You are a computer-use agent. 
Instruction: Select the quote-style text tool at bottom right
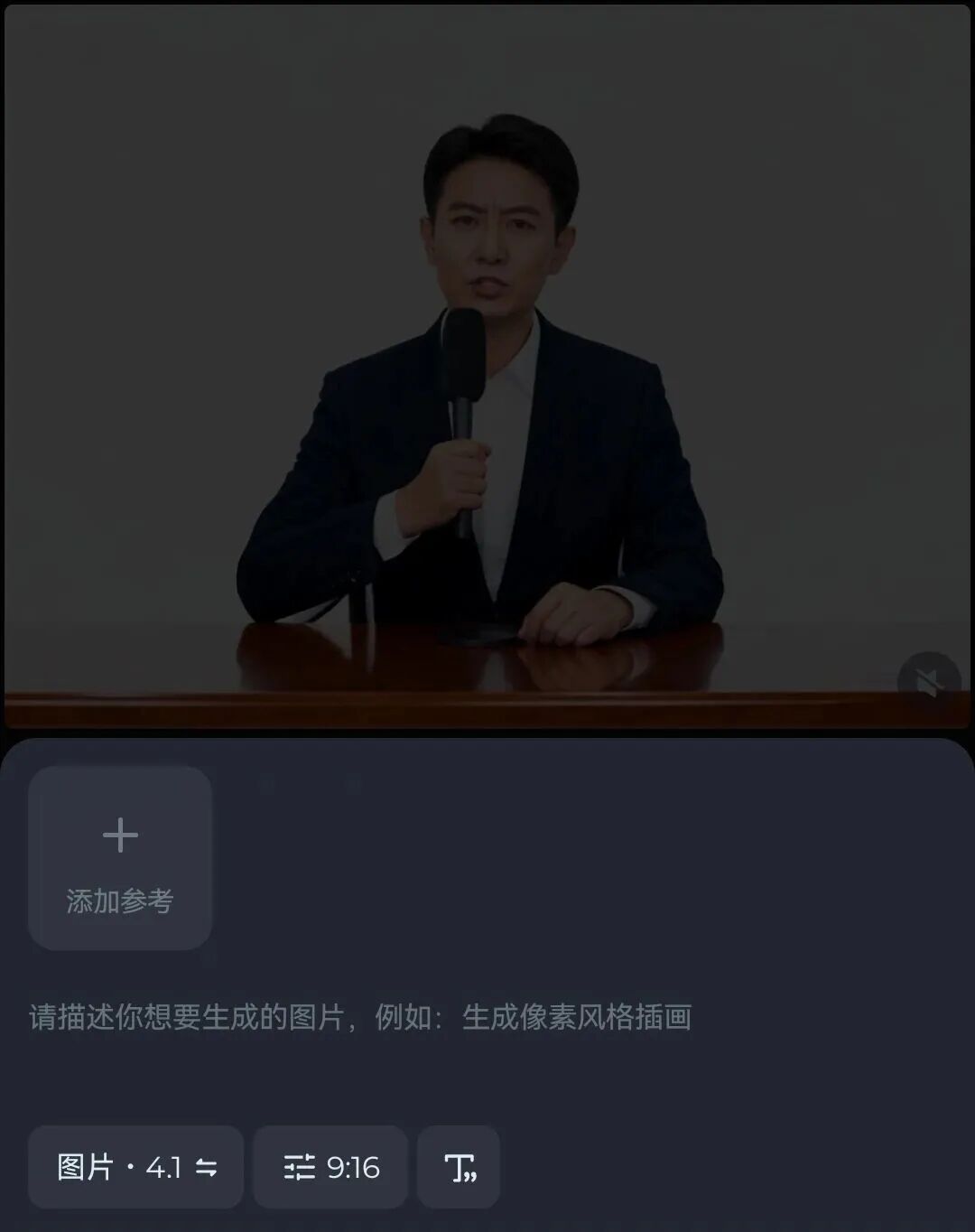(458, 1168)
